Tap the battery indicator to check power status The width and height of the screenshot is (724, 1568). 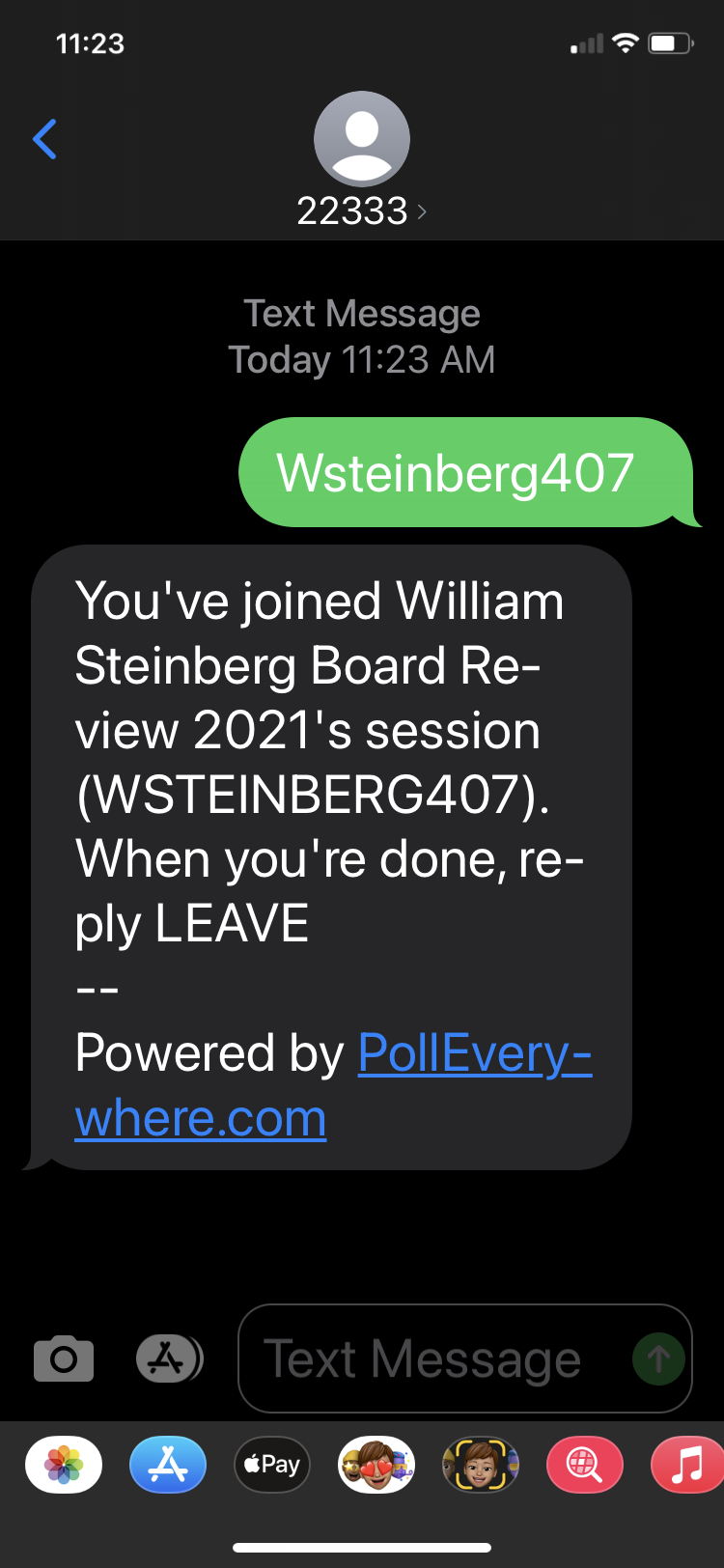(x=669, y=42)
